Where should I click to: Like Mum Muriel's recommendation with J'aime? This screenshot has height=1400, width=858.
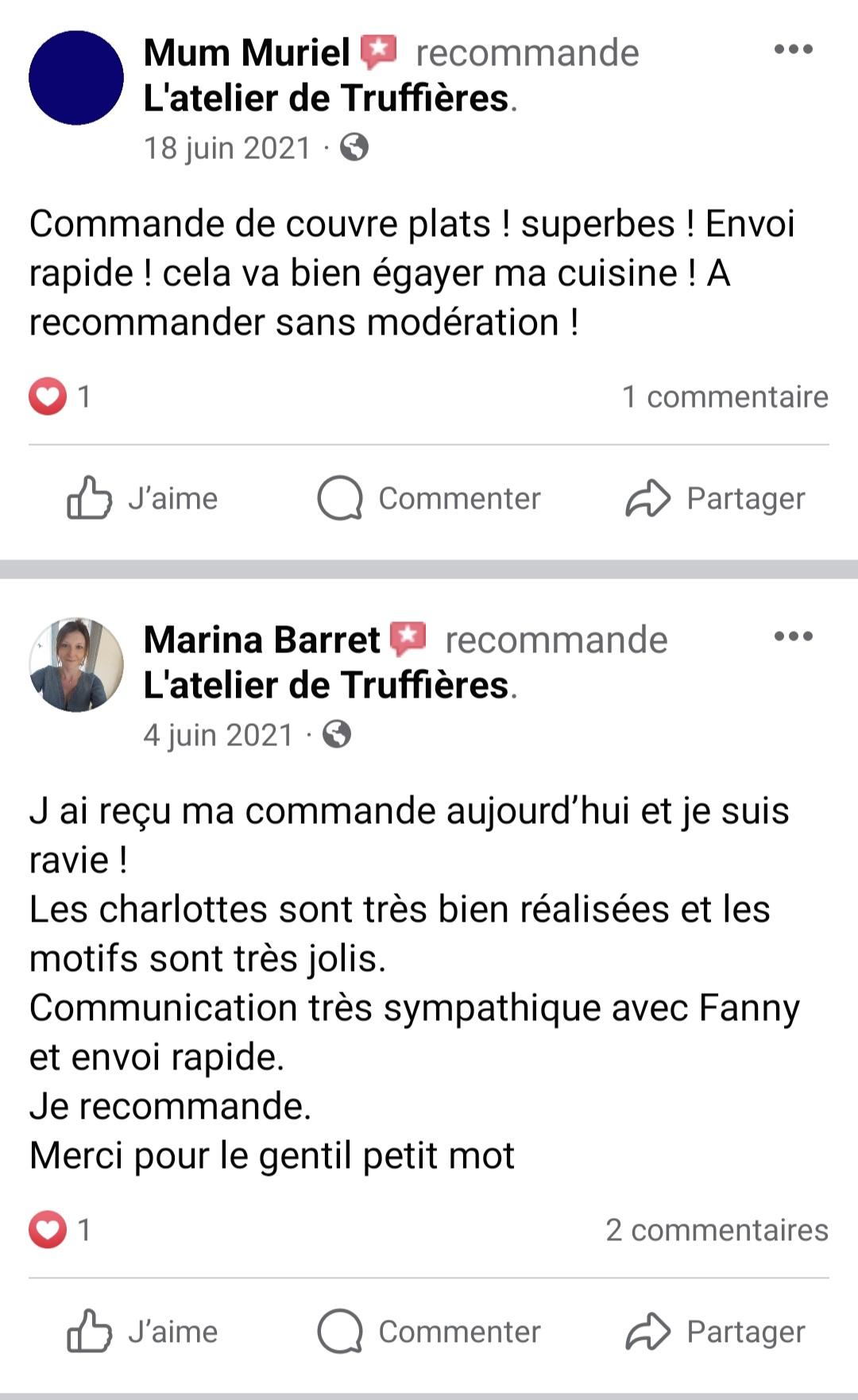coord(143,498)
